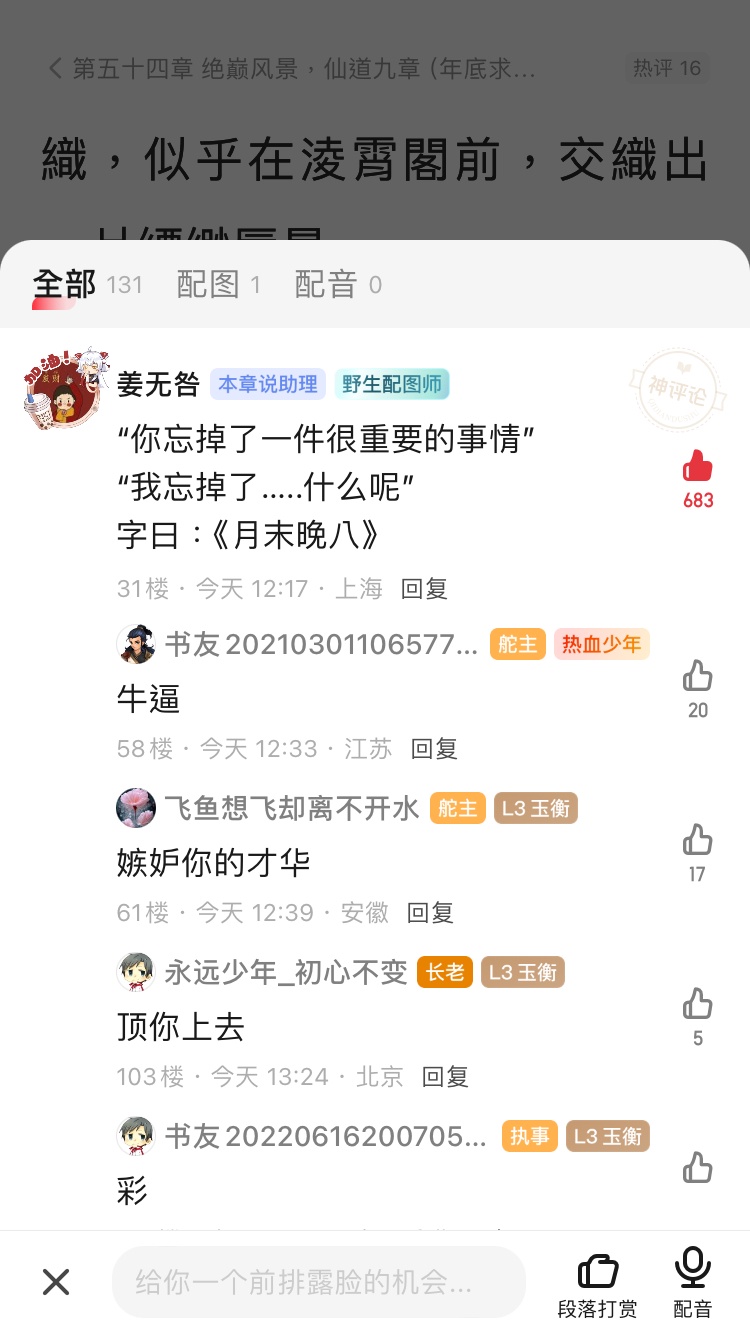Like the 顶你上去 comment
The image size is (750, 1334).
coord(697,1005)
